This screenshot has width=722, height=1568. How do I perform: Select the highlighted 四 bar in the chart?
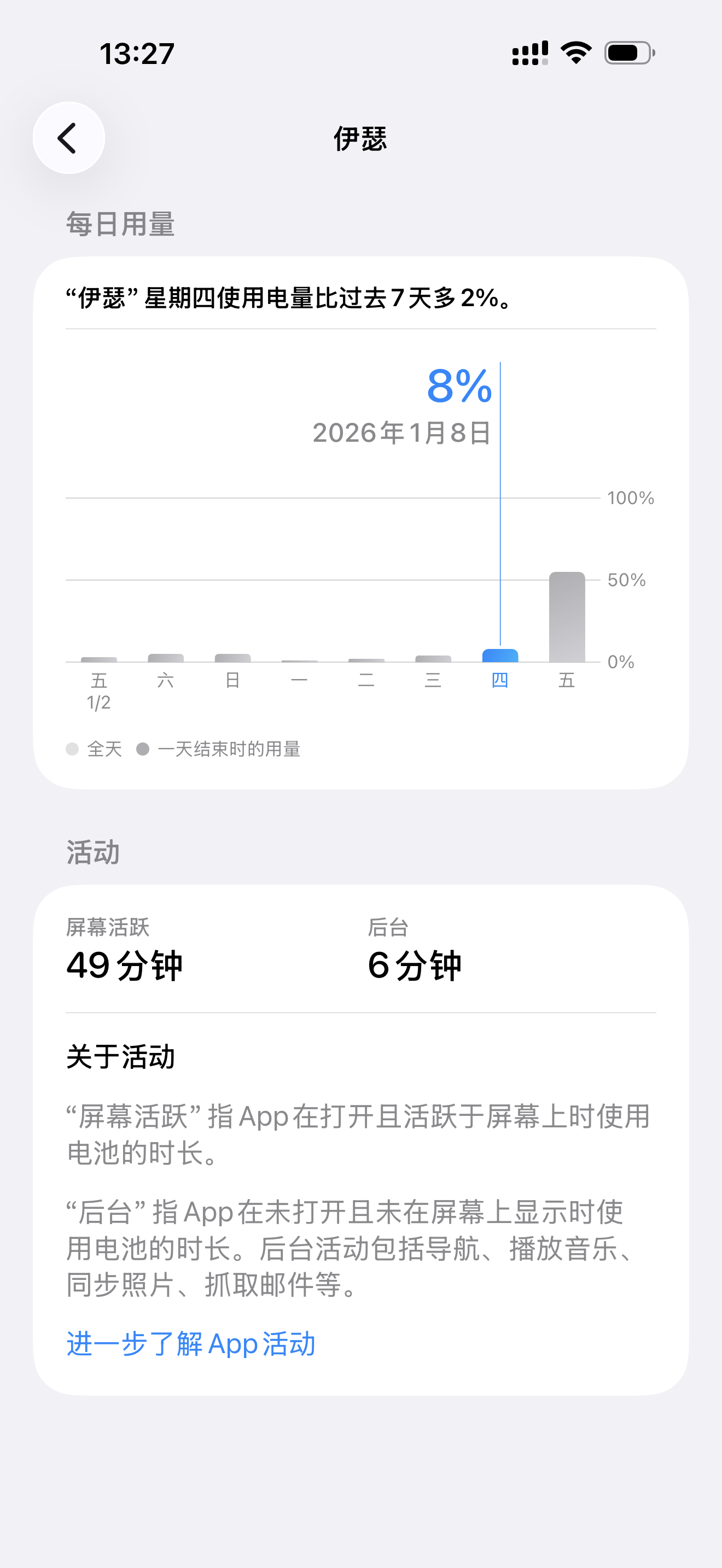point(500,655)
